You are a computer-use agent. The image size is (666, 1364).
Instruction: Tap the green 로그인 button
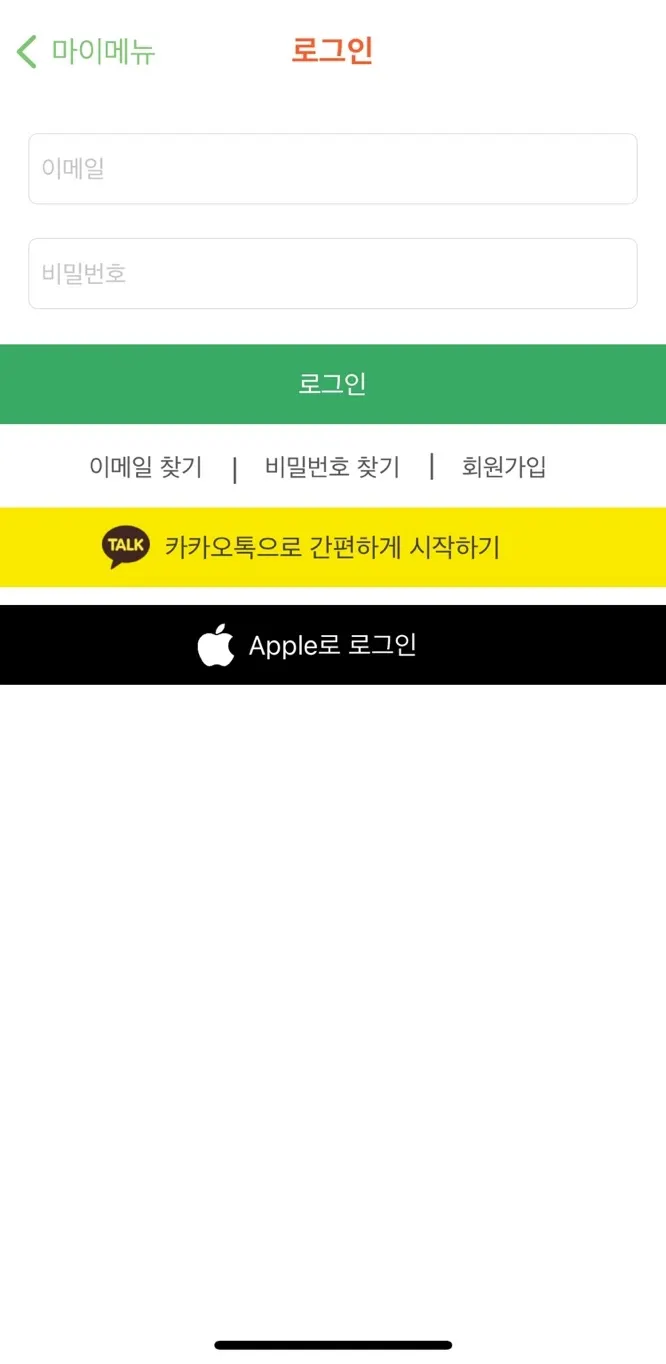(x=332, y=384)
